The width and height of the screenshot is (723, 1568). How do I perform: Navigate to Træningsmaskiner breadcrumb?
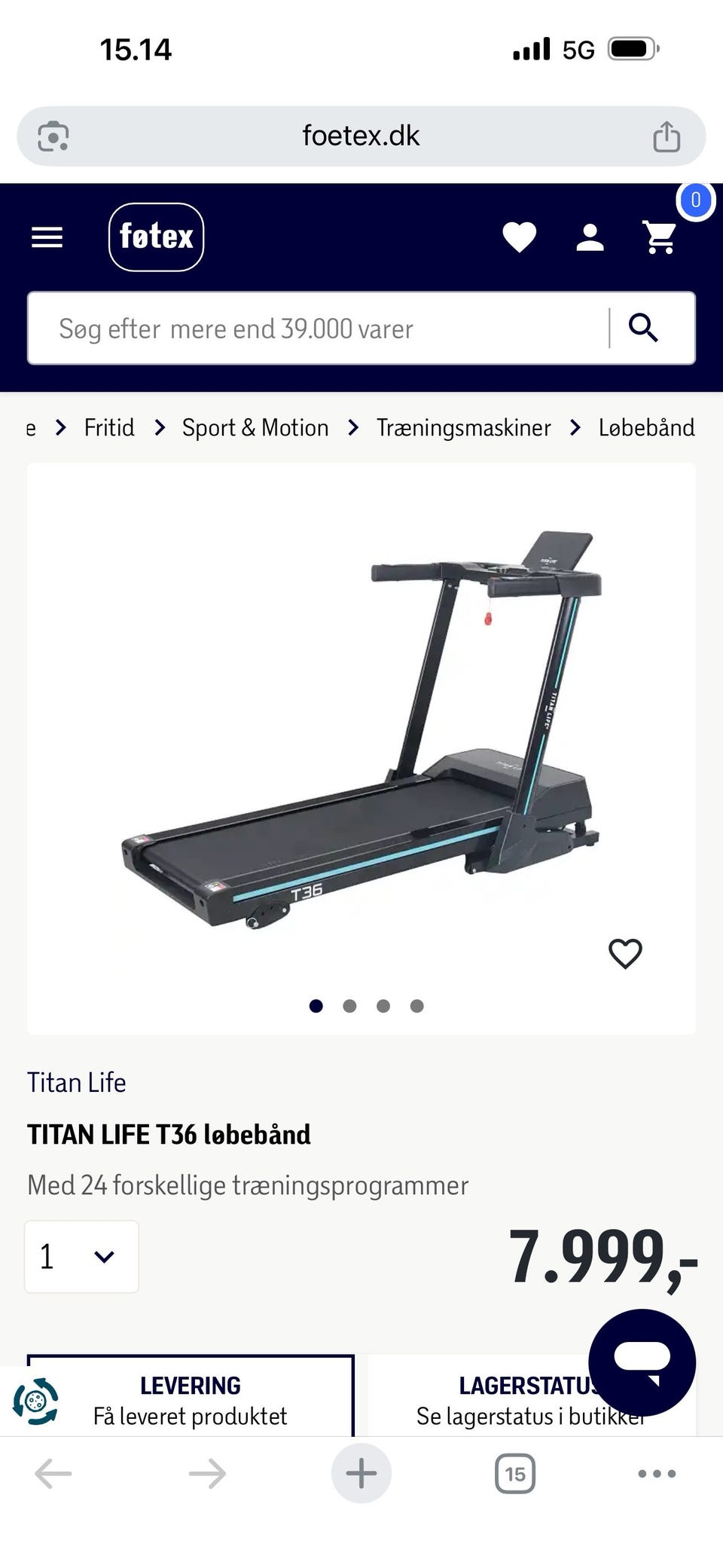(x=464, y=427)
